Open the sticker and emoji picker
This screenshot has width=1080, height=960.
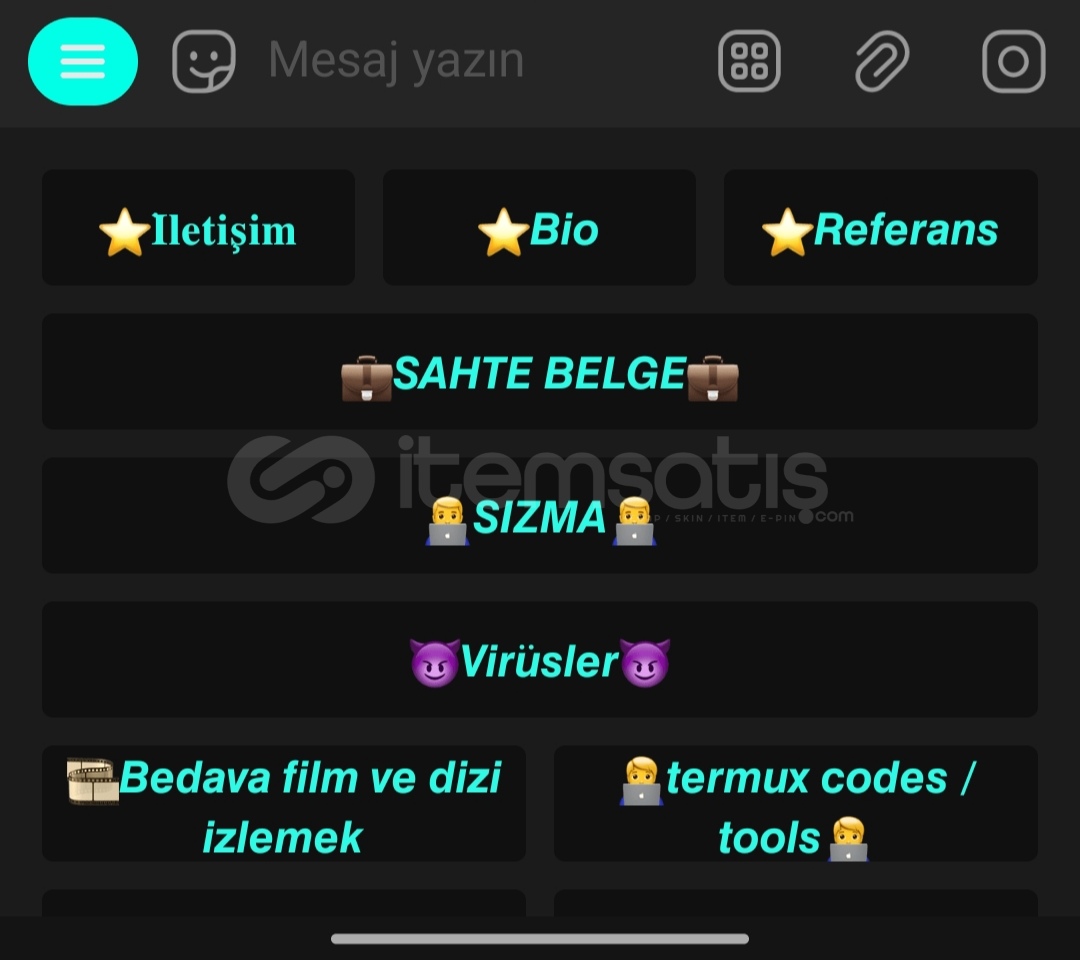tap(204, 61)
